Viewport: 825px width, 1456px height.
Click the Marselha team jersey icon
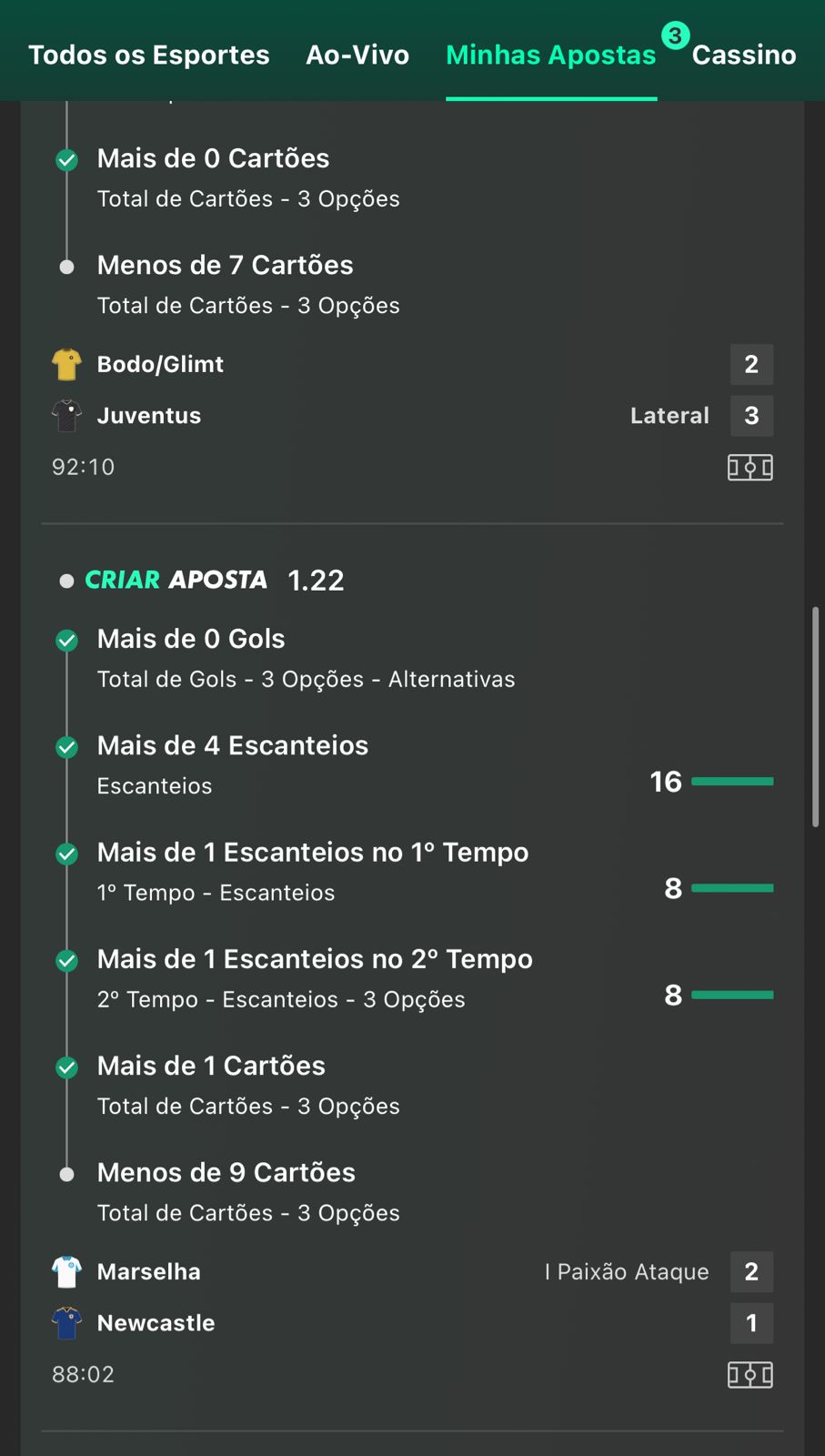[x=66, y=1271]
